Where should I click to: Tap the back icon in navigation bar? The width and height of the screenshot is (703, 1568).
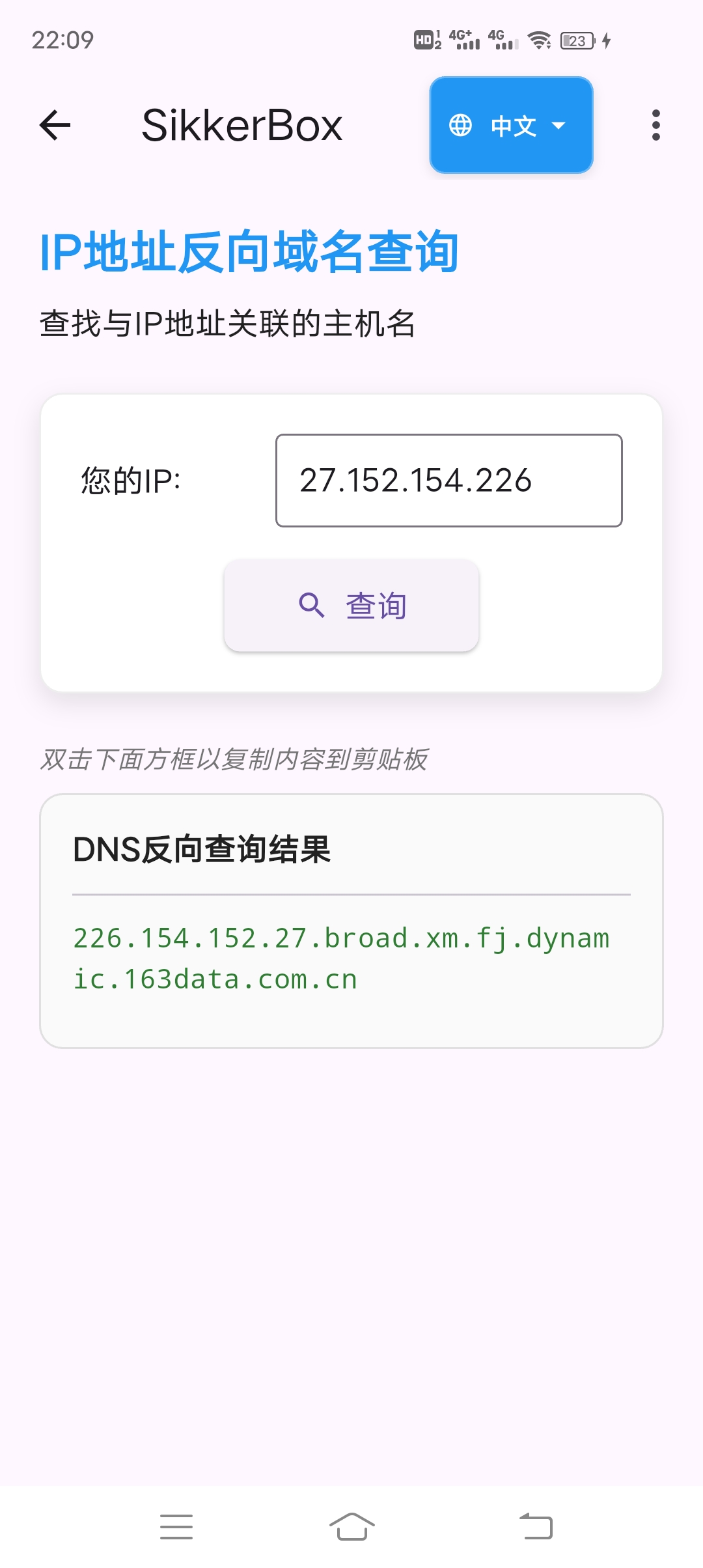536,1526
